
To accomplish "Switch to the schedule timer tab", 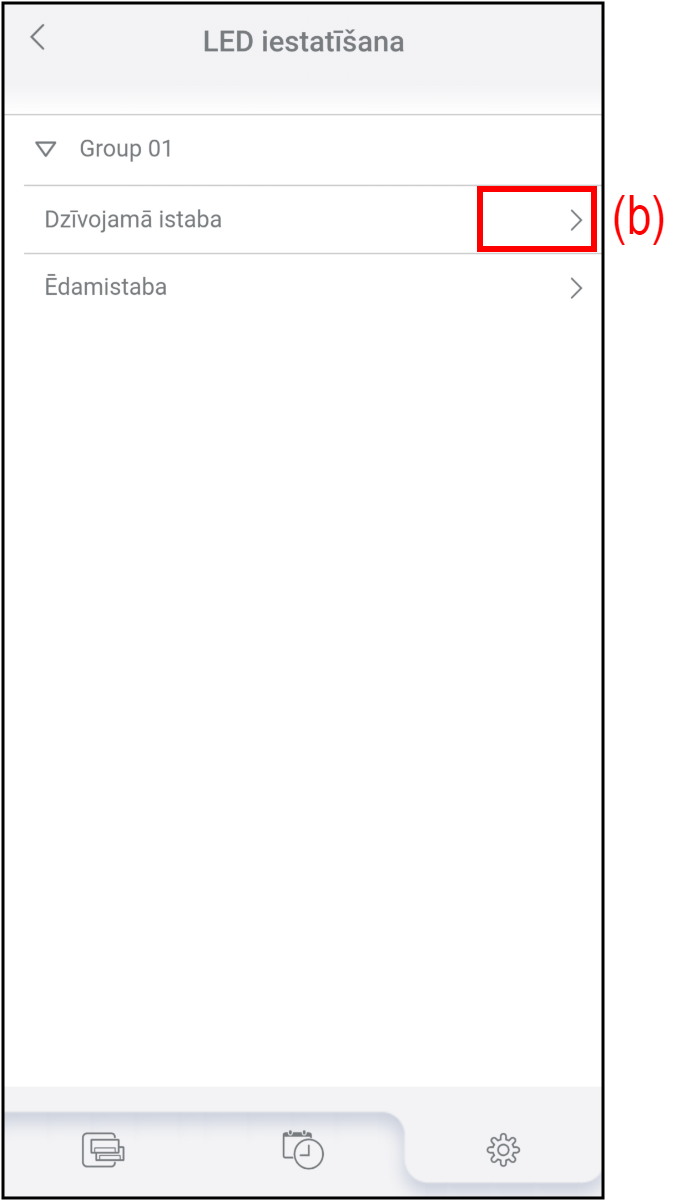I will [303, 1150].
